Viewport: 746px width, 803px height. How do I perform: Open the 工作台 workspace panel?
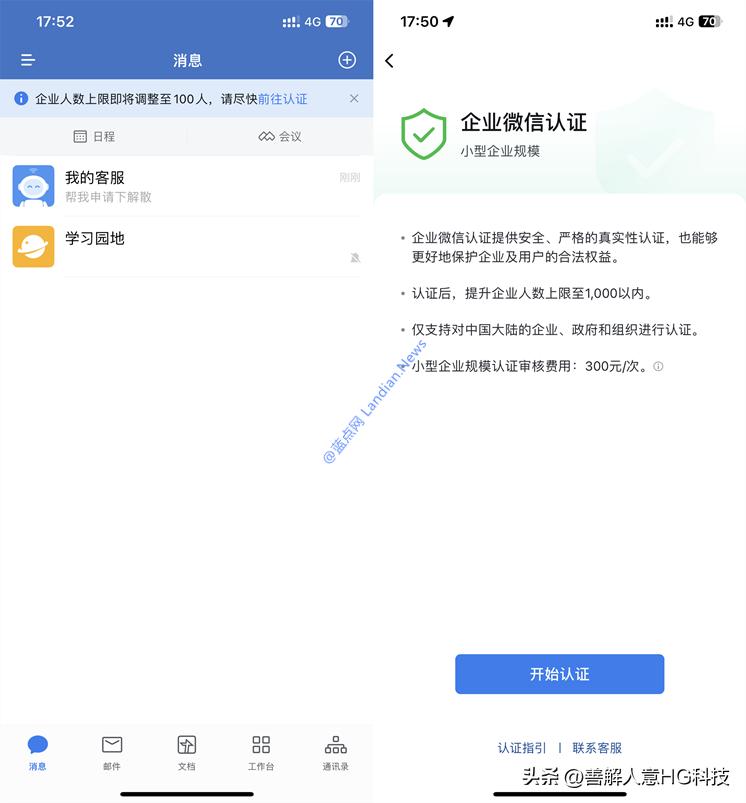[x=260, y=752]
